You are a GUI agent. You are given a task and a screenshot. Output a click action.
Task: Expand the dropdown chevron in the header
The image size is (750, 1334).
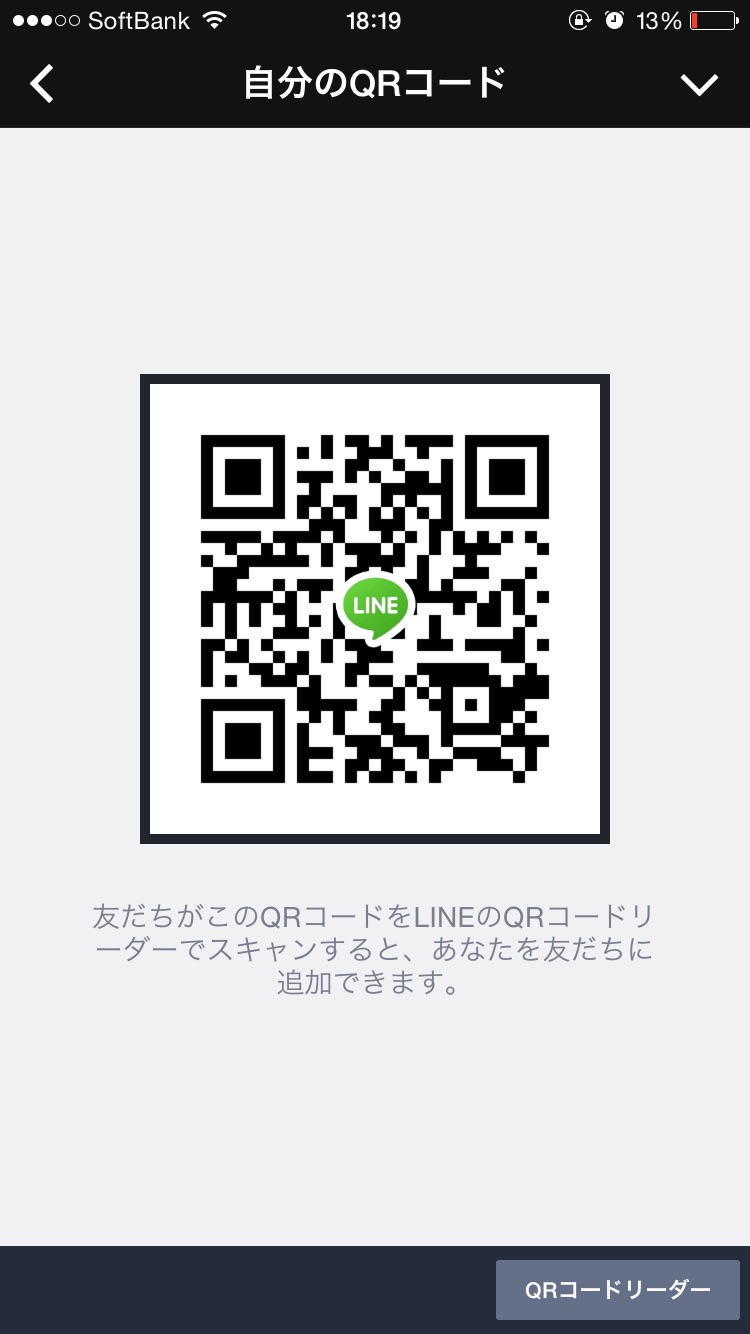coord(699,85)
